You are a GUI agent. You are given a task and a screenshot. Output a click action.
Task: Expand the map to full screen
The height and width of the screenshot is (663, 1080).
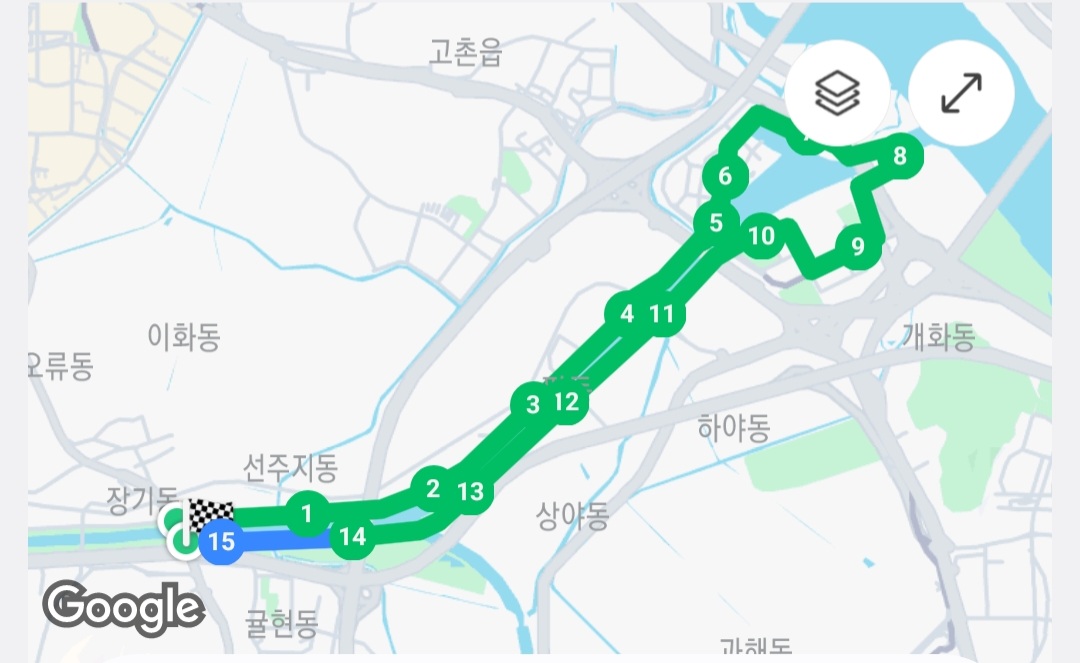(961, 93)
